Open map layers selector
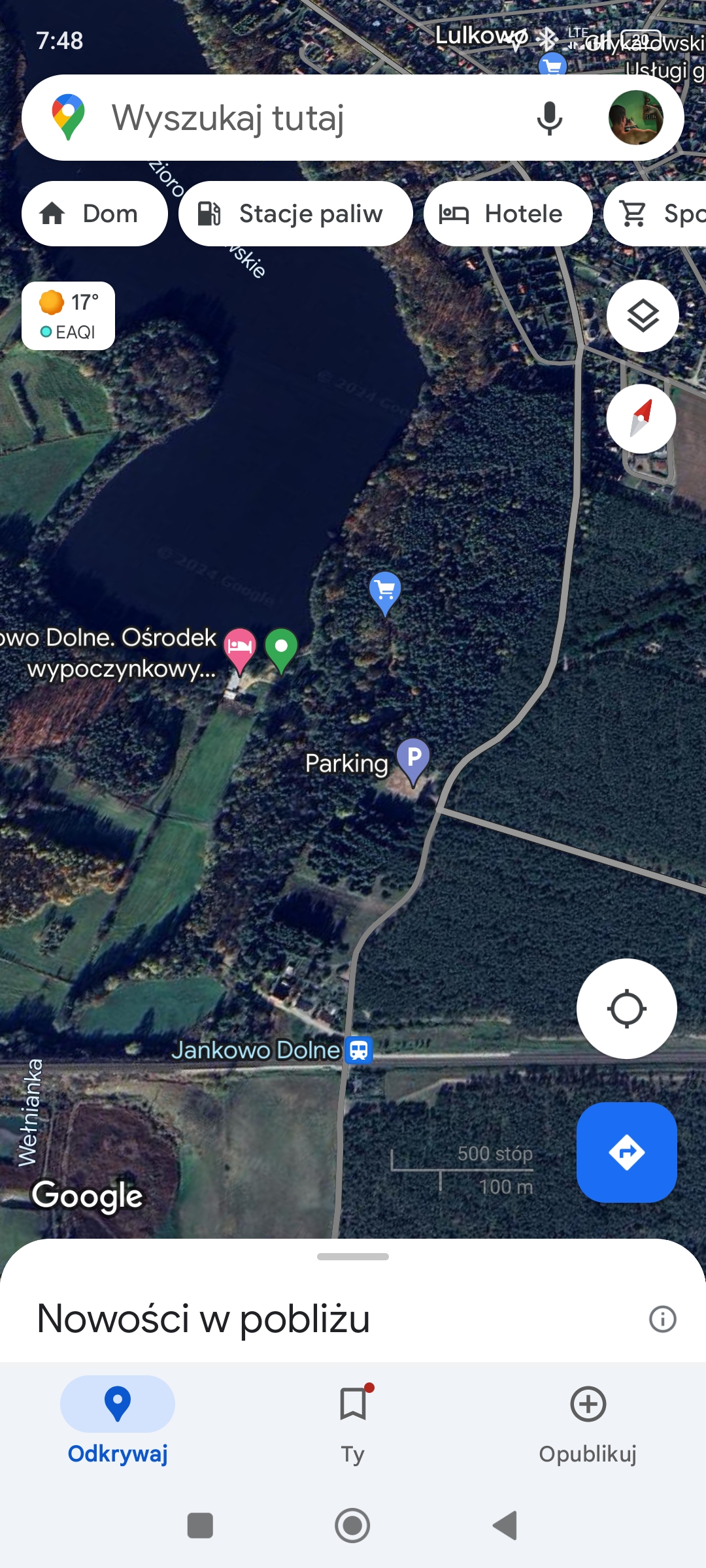706x1568 pixels. 643,316
